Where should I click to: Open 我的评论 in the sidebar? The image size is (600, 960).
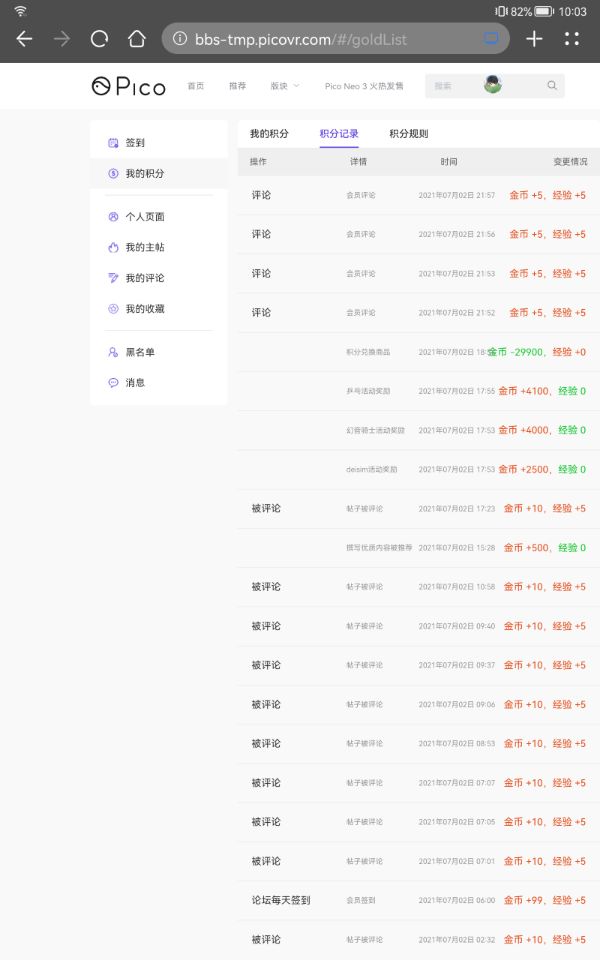coord(144,278)
